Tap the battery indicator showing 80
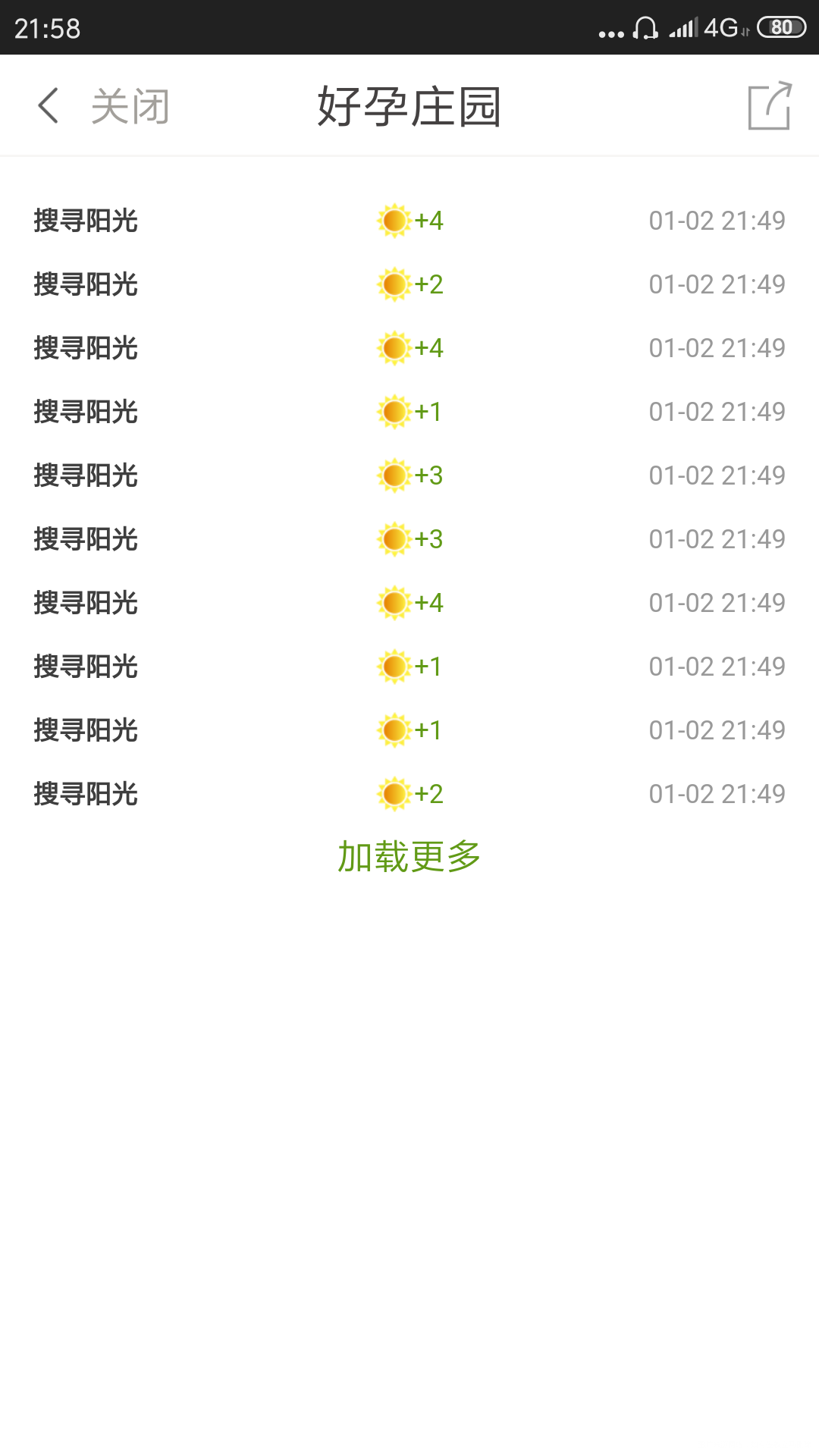This screenshot has height=1456, width=819. [781, 27]
